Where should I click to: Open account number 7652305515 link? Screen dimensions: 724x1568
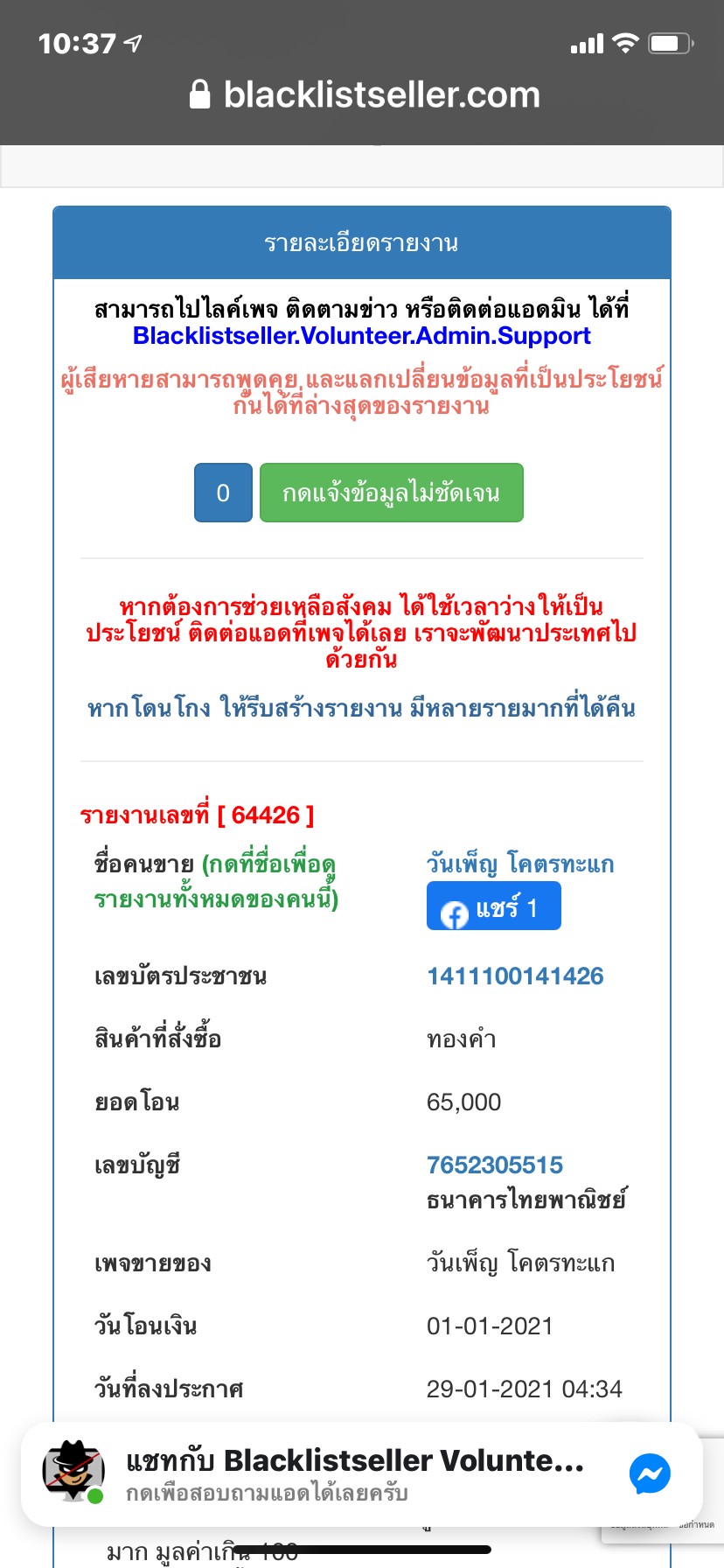(x=494, y=1165)
